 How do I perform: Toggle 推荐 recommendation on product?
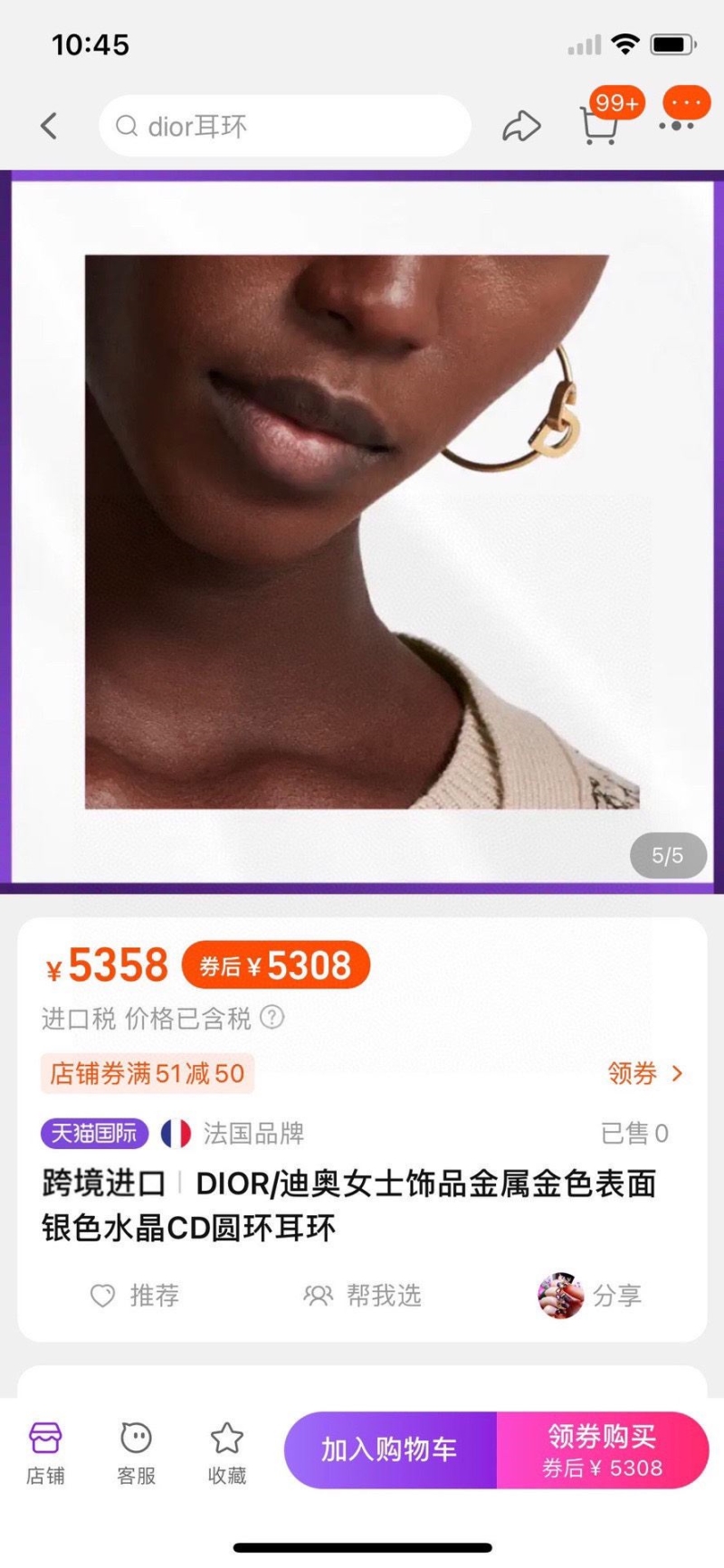tap(156, 1296)
